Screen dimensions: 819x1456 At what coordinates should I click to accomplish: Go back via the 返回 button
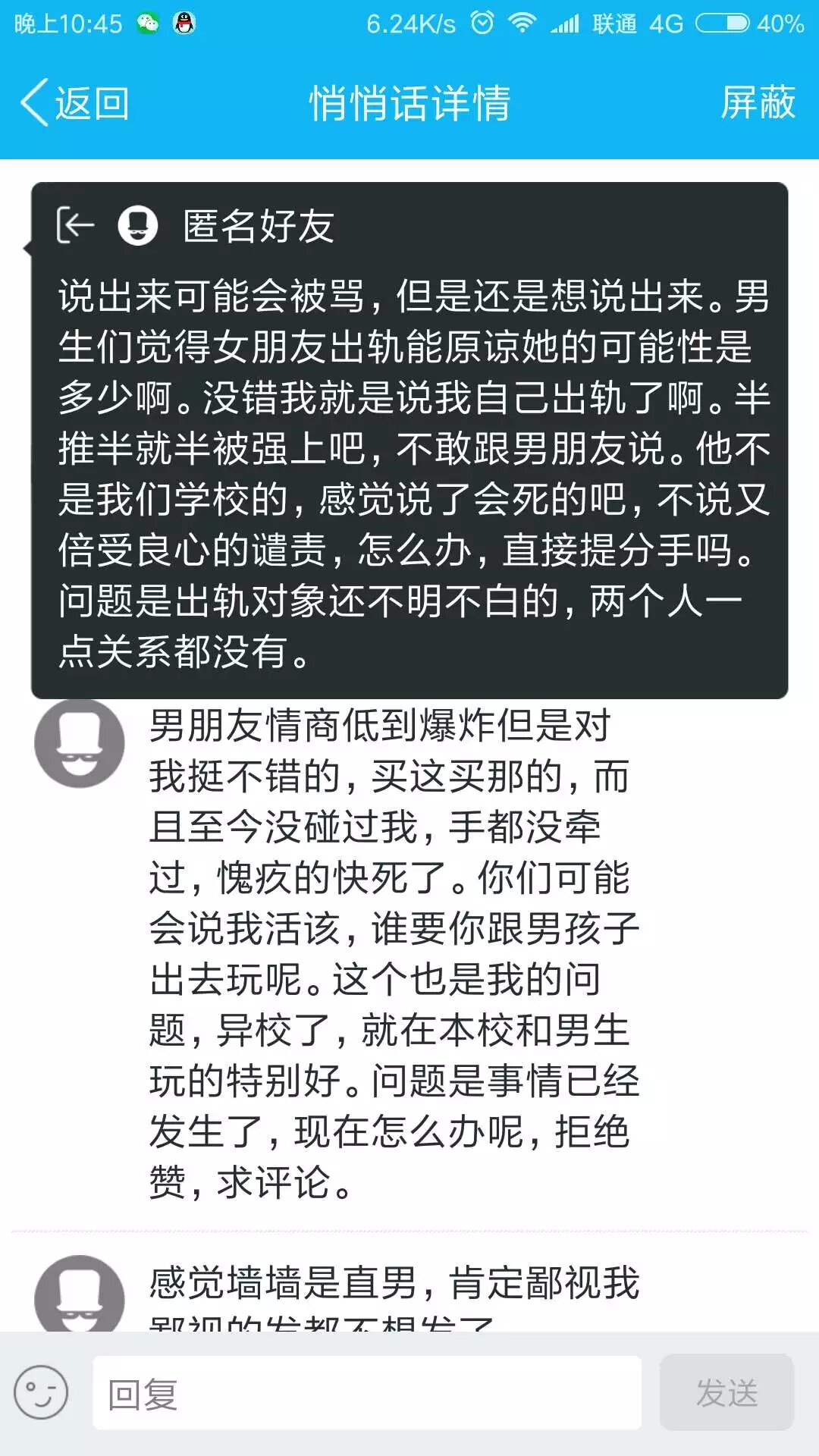tap(74, 103)
